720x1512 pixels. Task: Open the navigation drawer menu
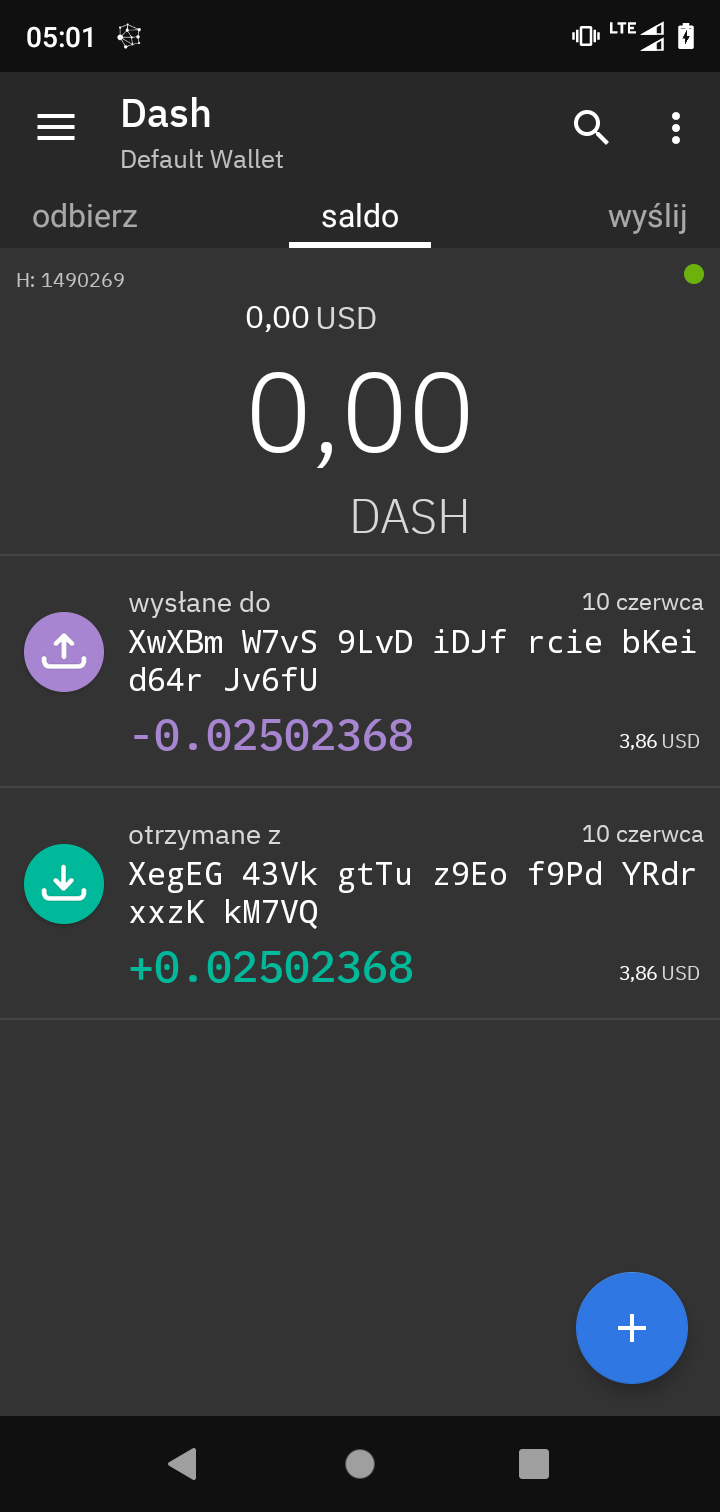coord(56,127)
